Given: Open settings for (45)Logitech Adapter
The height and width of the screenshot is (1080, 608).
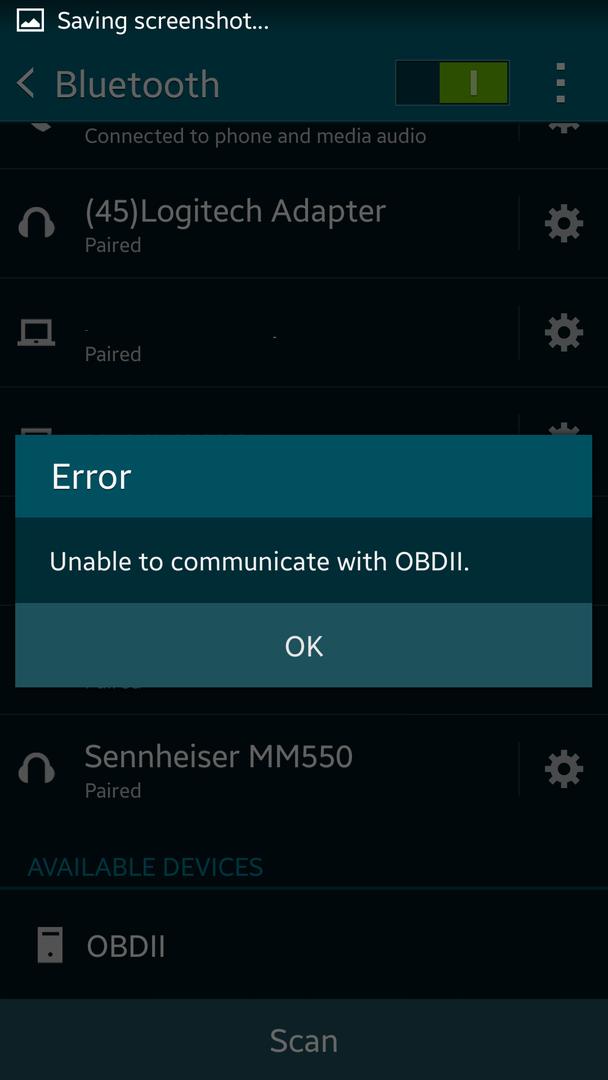Looking at the screenshot, I should coord(563,223).
